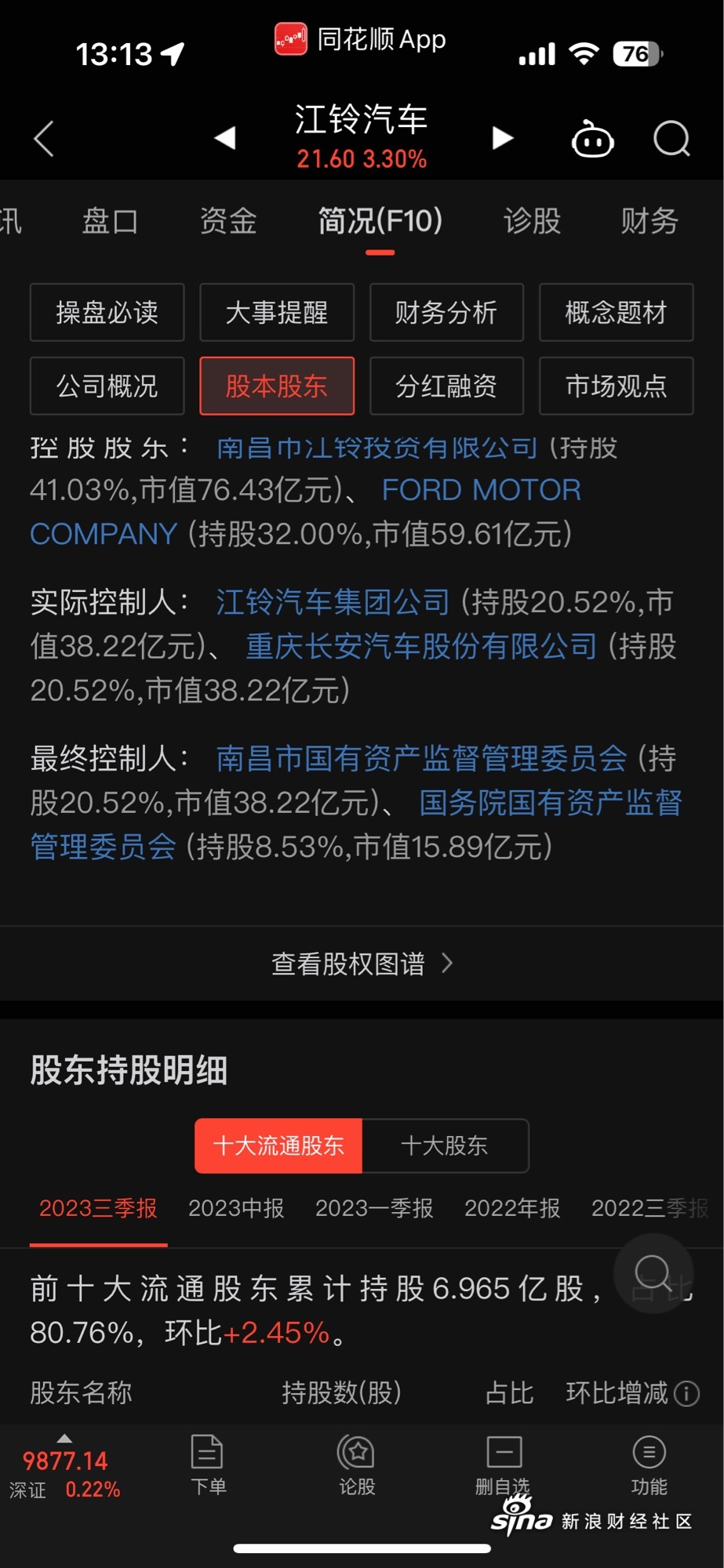Image resolution: width=724 pixels, height=1568 pixels.
Task: Switch to the 财务 tab
Action: [649, 221]
